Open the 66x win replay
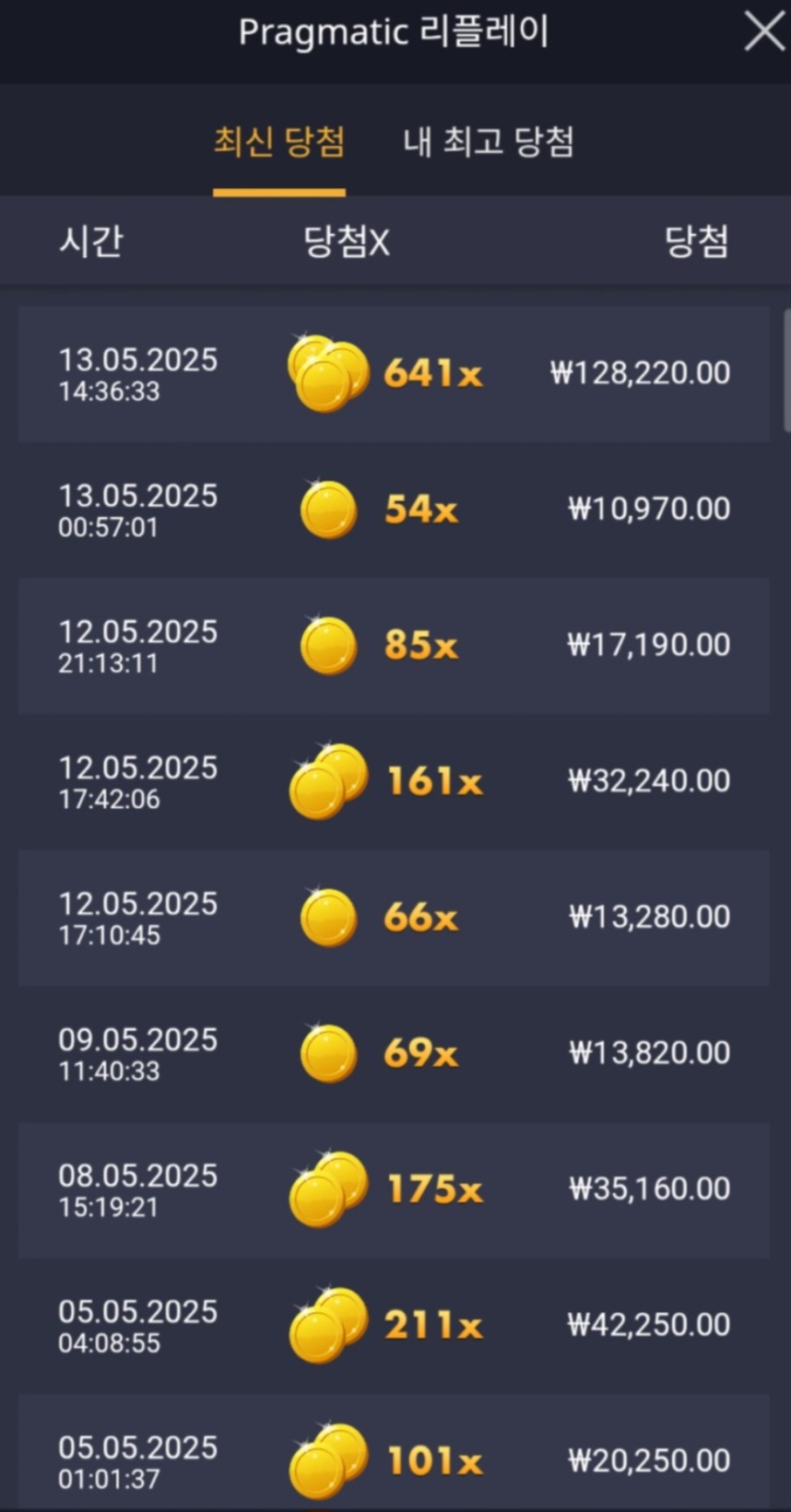The image size is (791, 1512). 394,918
